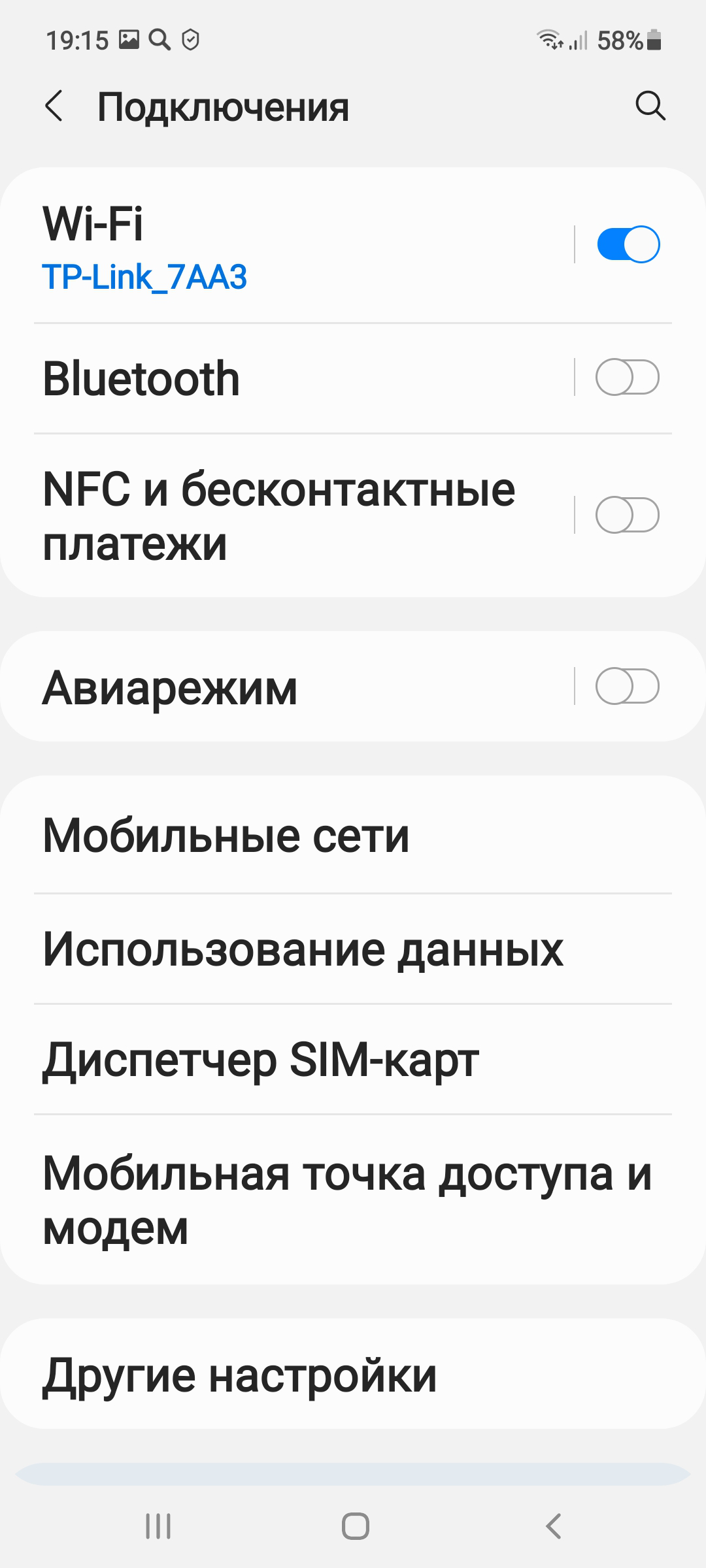Open recent apps from navigation bar
706x1568 pixels.
[158, 1526]
